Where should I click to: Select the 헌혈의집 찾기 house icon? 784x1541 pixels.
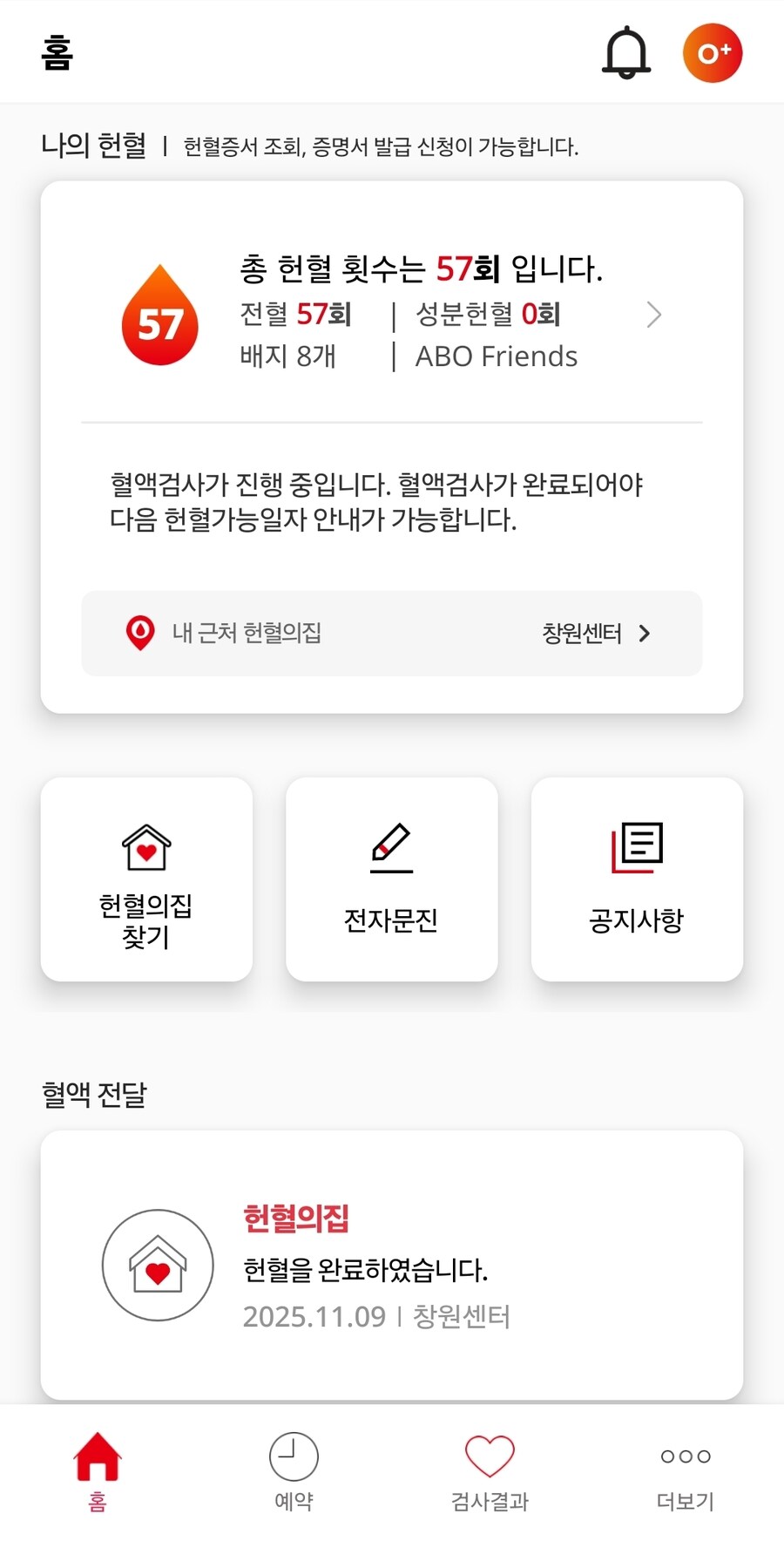[x=145, y=845]
